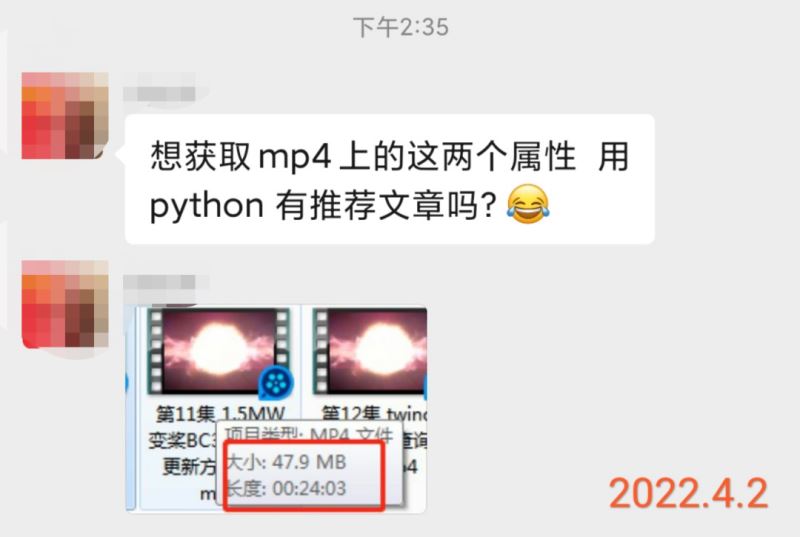Screen dimensions: 800x537
Task: Open sender's avatar beside the image message
Action: tap(65, 303)
